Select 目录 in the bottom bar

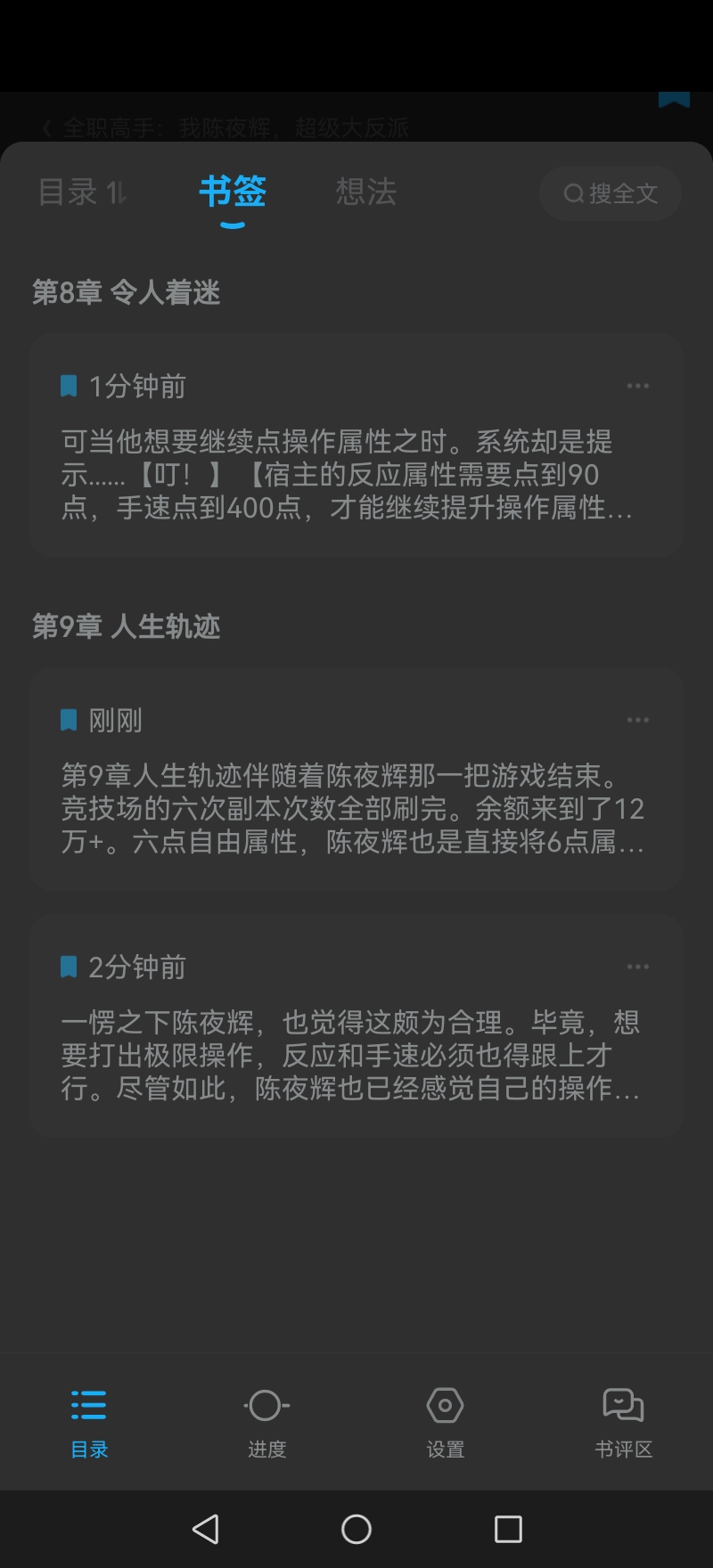click(x=89, y=1422)
